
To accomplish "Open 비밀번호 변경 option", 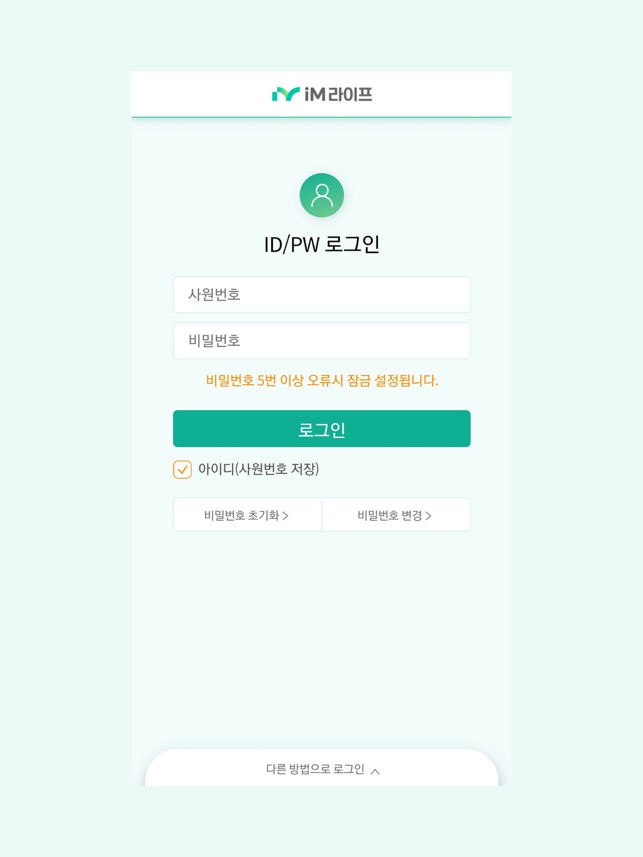I will pyautogui.click(x=395, y=515).
